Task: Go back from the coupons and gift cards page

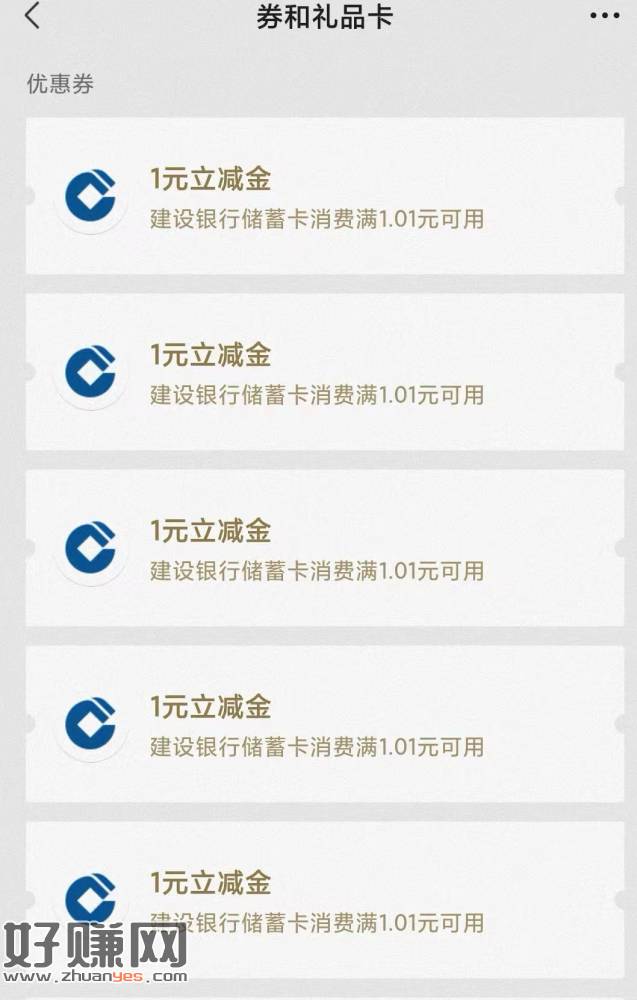Action: click(33, 16)
